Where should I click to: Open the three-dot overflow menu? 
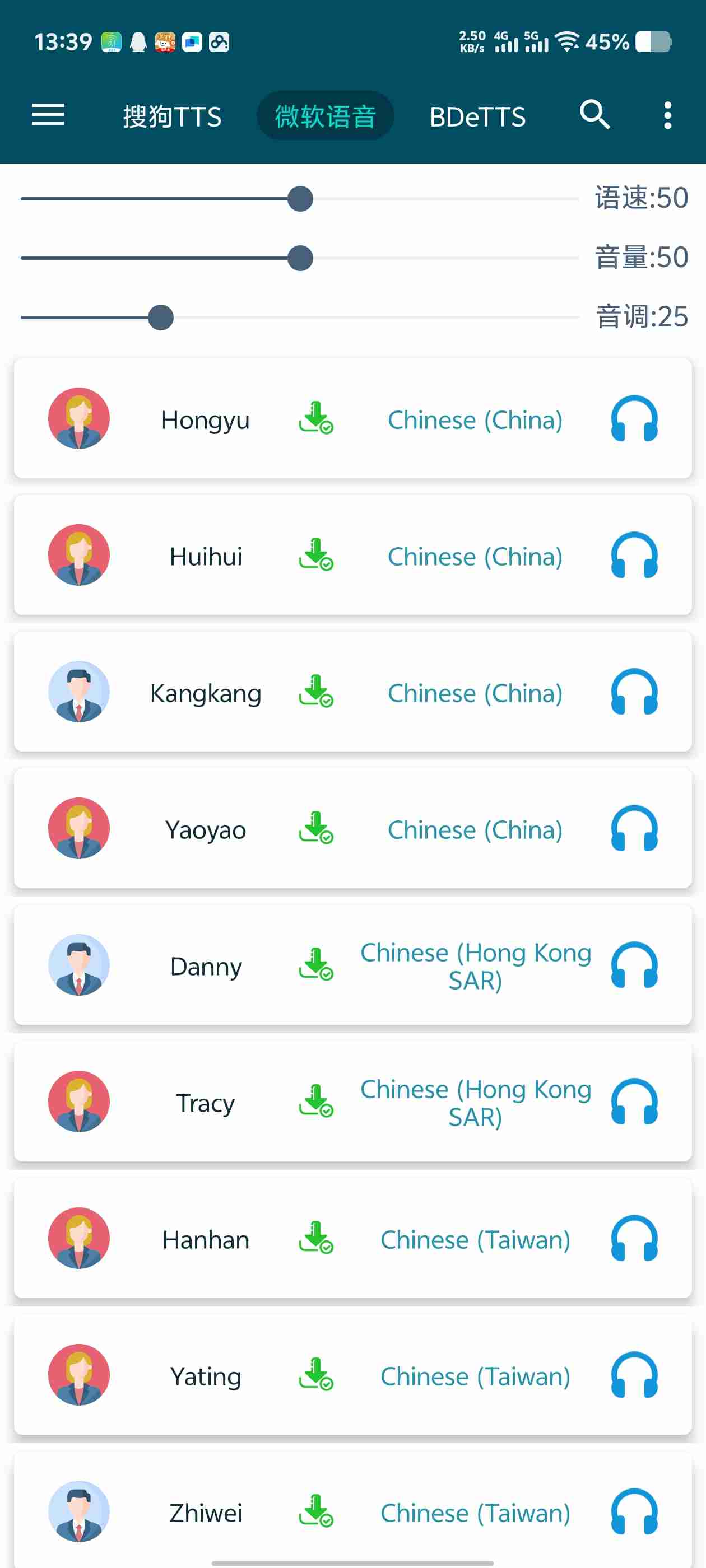[x=667, y=115]
